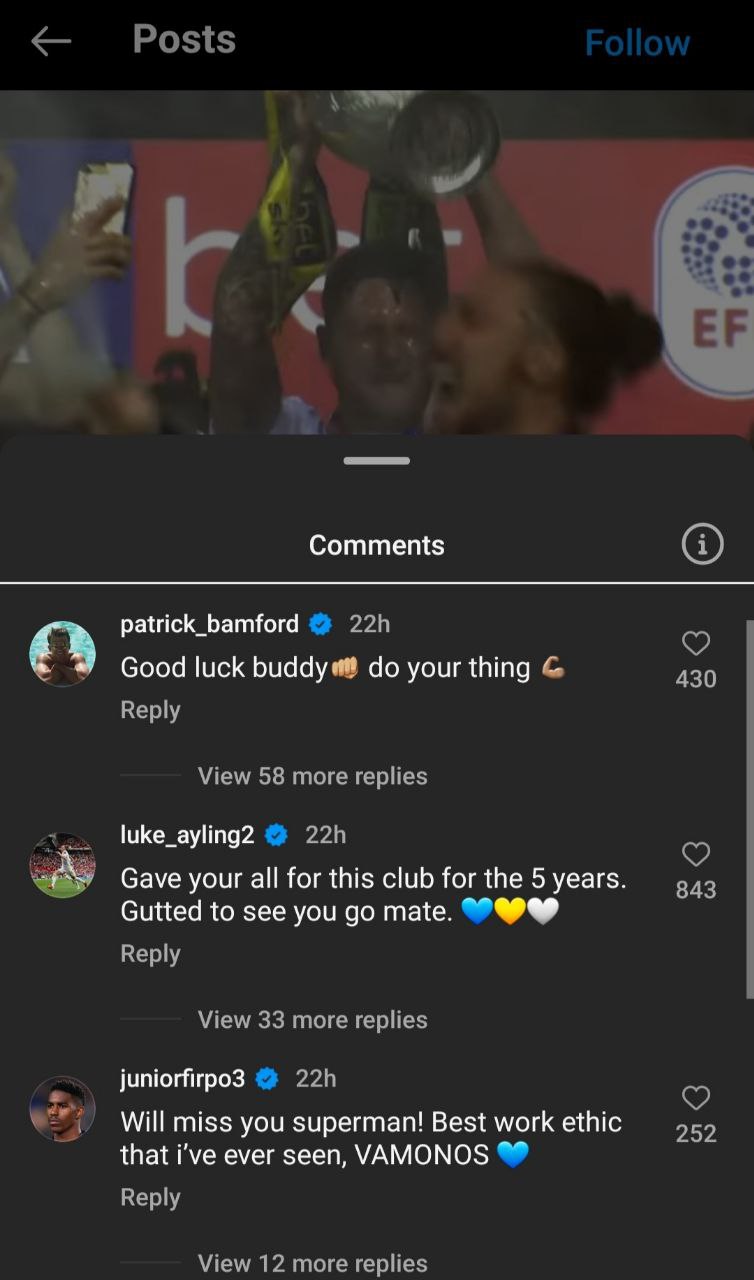The height and width of the screenshot is (1280, 754).
Task: Open the comments info icon
Action: (x=702, y=544)
